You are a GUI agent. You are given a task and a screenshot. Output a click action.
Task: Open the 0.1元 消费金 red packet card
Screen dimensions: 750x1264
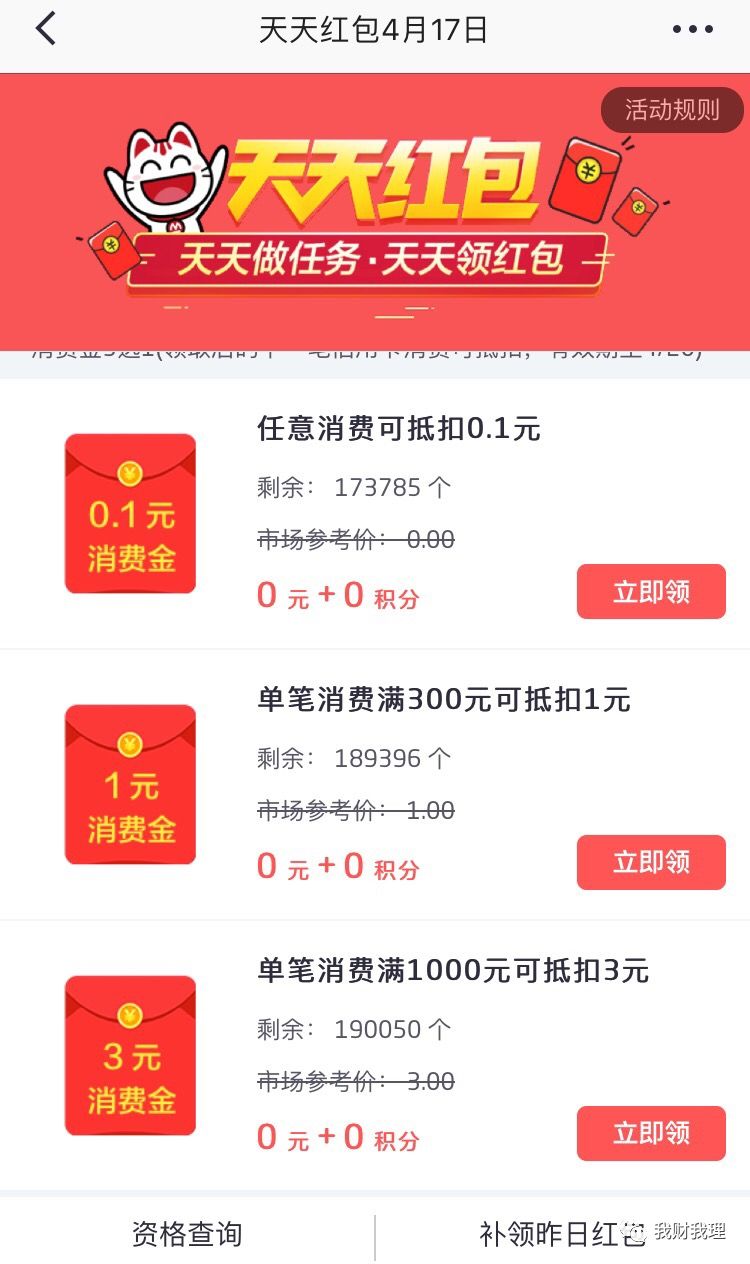coord(130,514)
